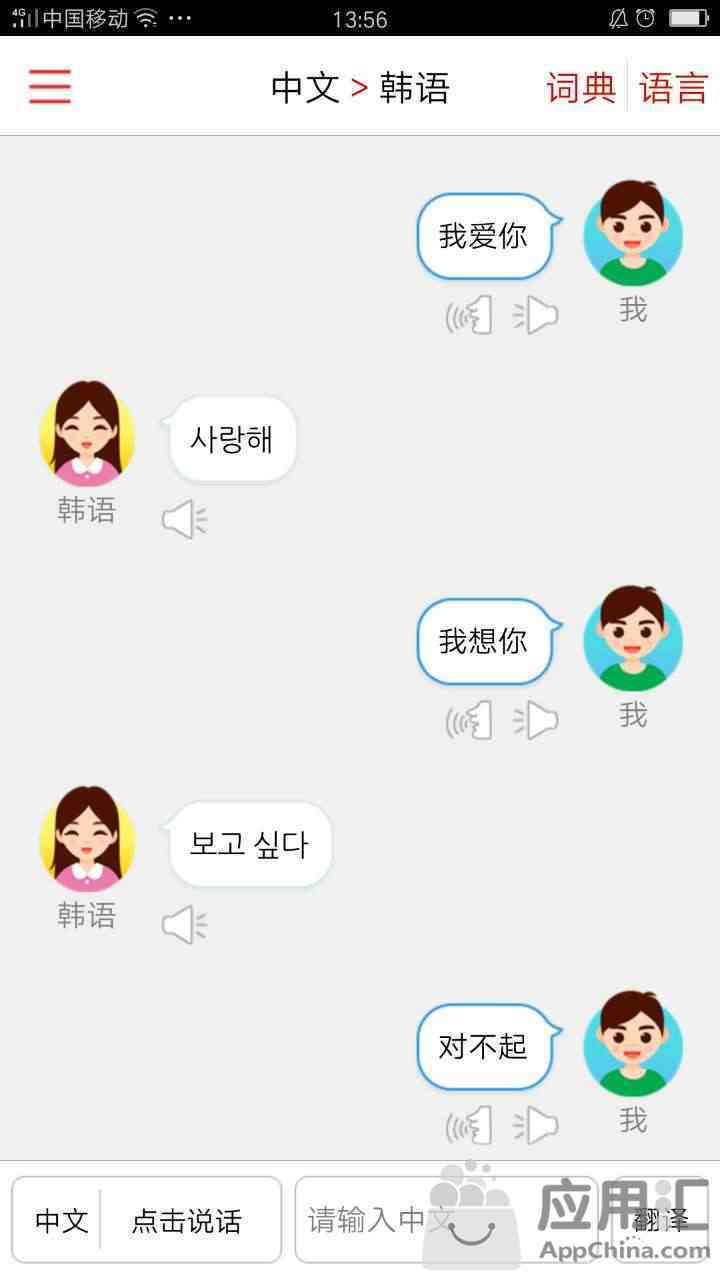720x1280 pixels.
Task: Open the 语言 language selector
Action: tap(673, 87)
